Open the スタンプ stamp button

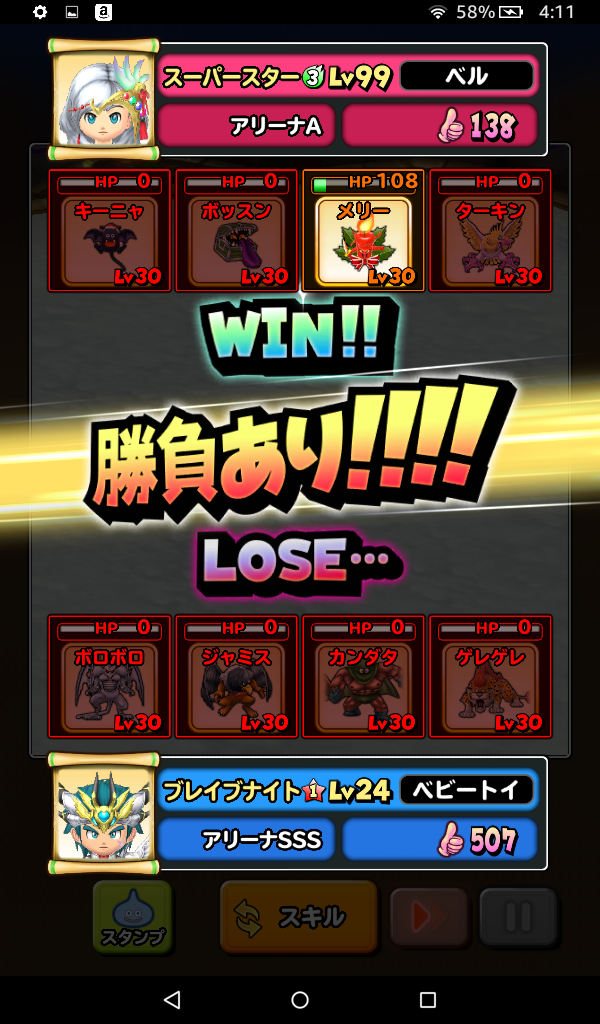132,916
